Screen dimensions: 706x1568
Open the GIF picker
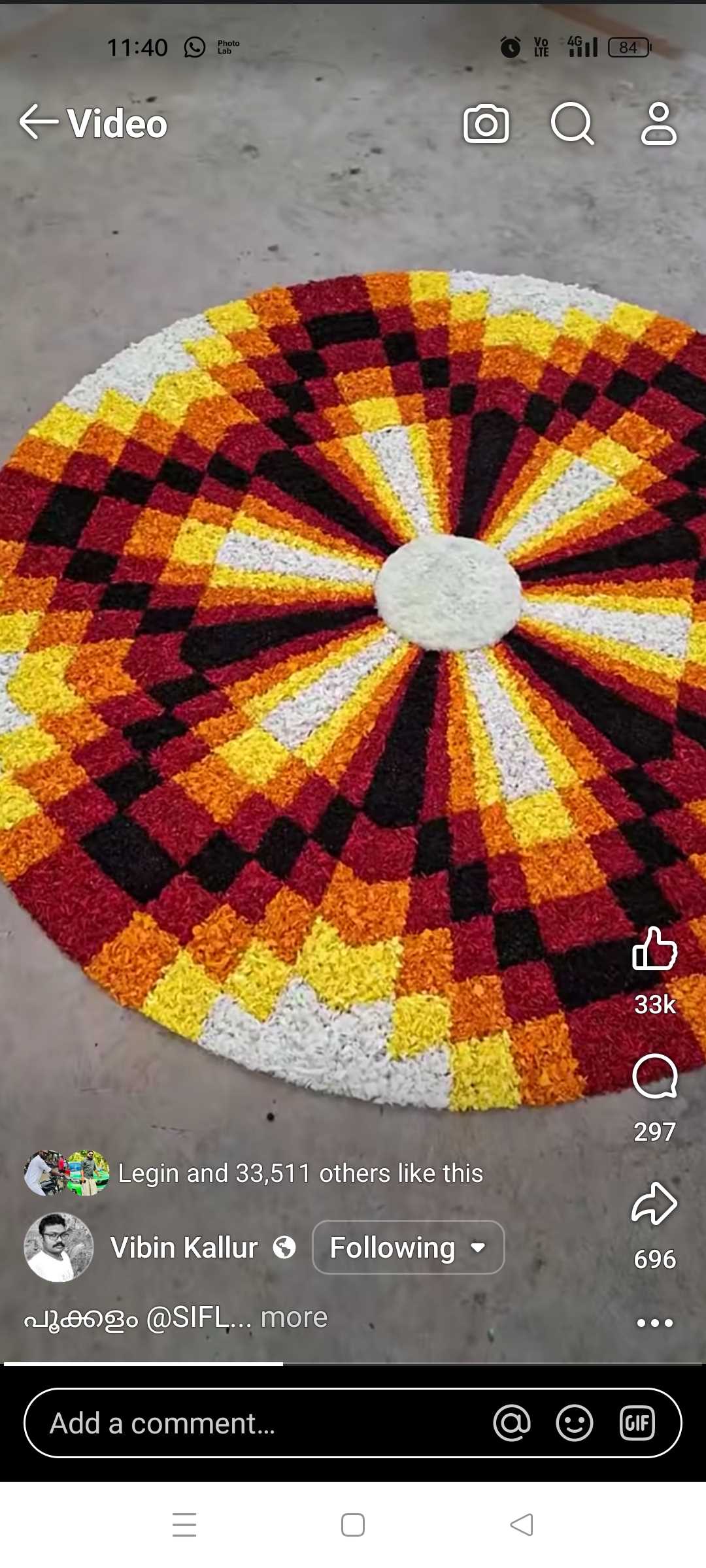637,1424
